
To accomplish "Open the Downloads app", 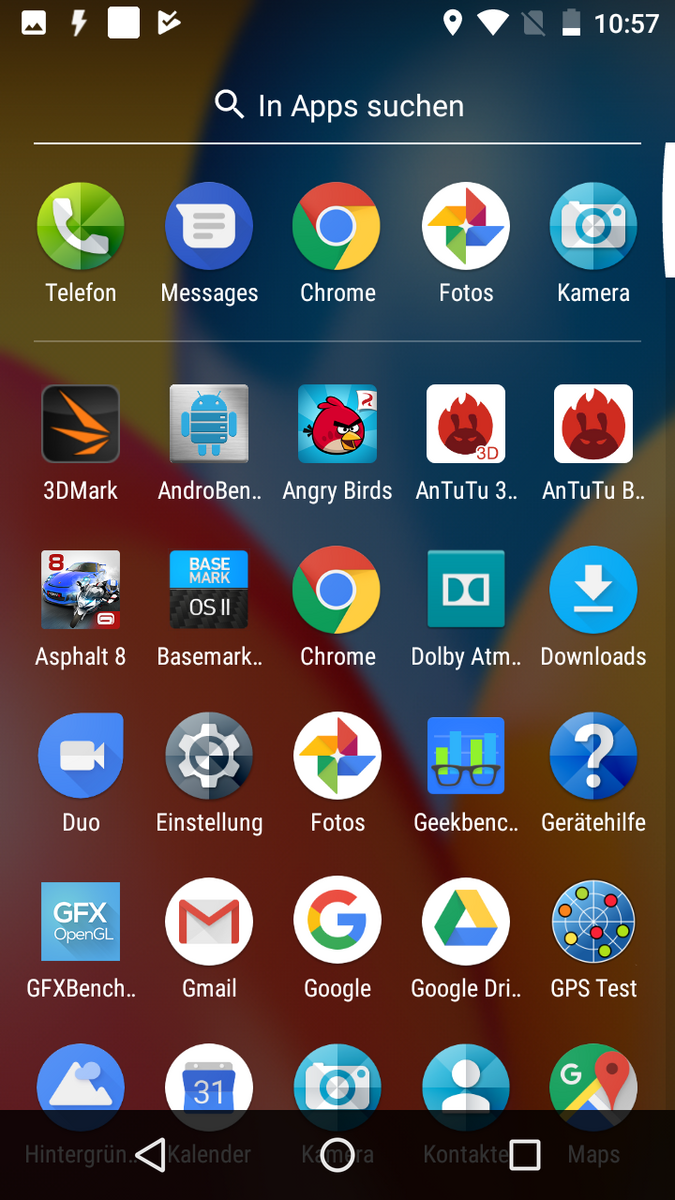I will click(593, 590).
